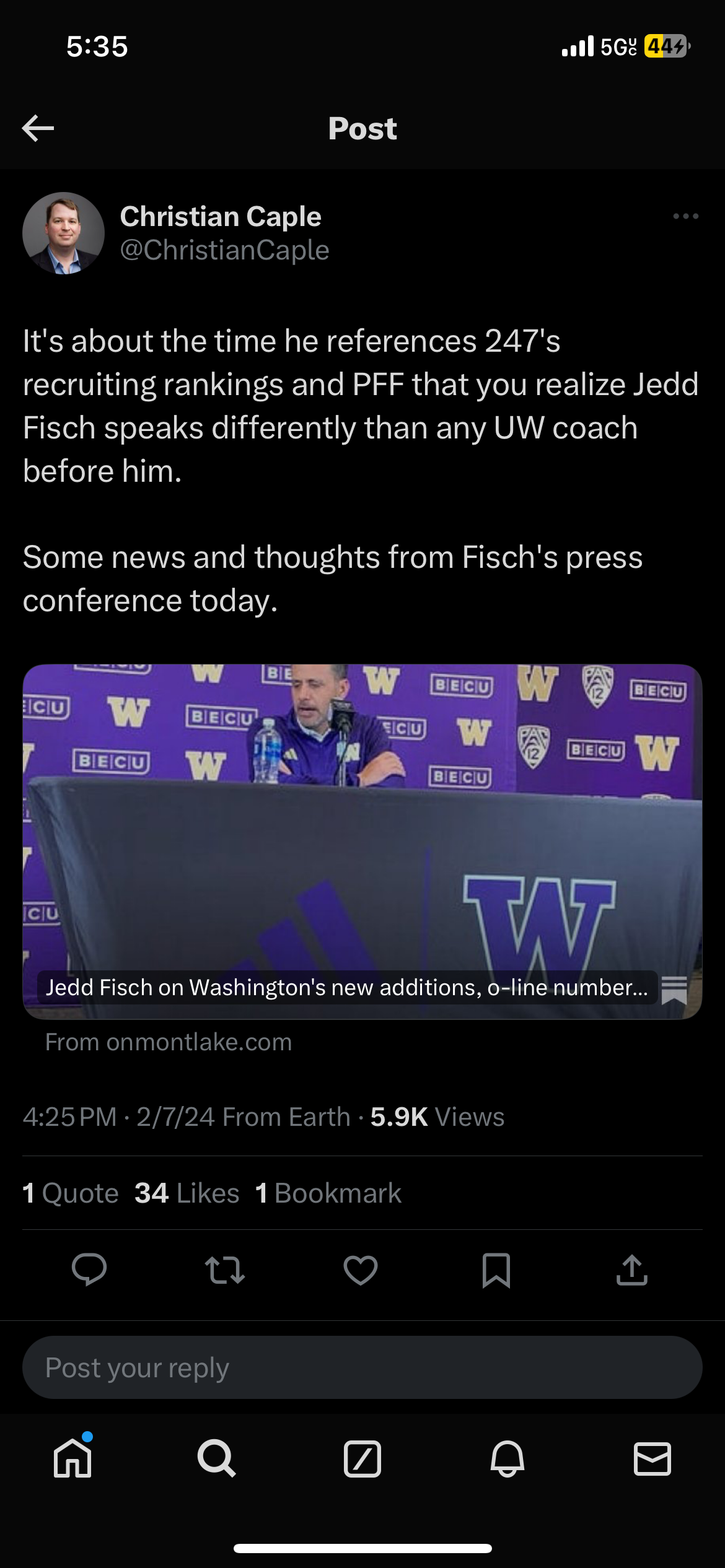The height and width of the screenshot is (1568, 725).
Task: Go back using the arrow
Action: (x=38, y=128)
